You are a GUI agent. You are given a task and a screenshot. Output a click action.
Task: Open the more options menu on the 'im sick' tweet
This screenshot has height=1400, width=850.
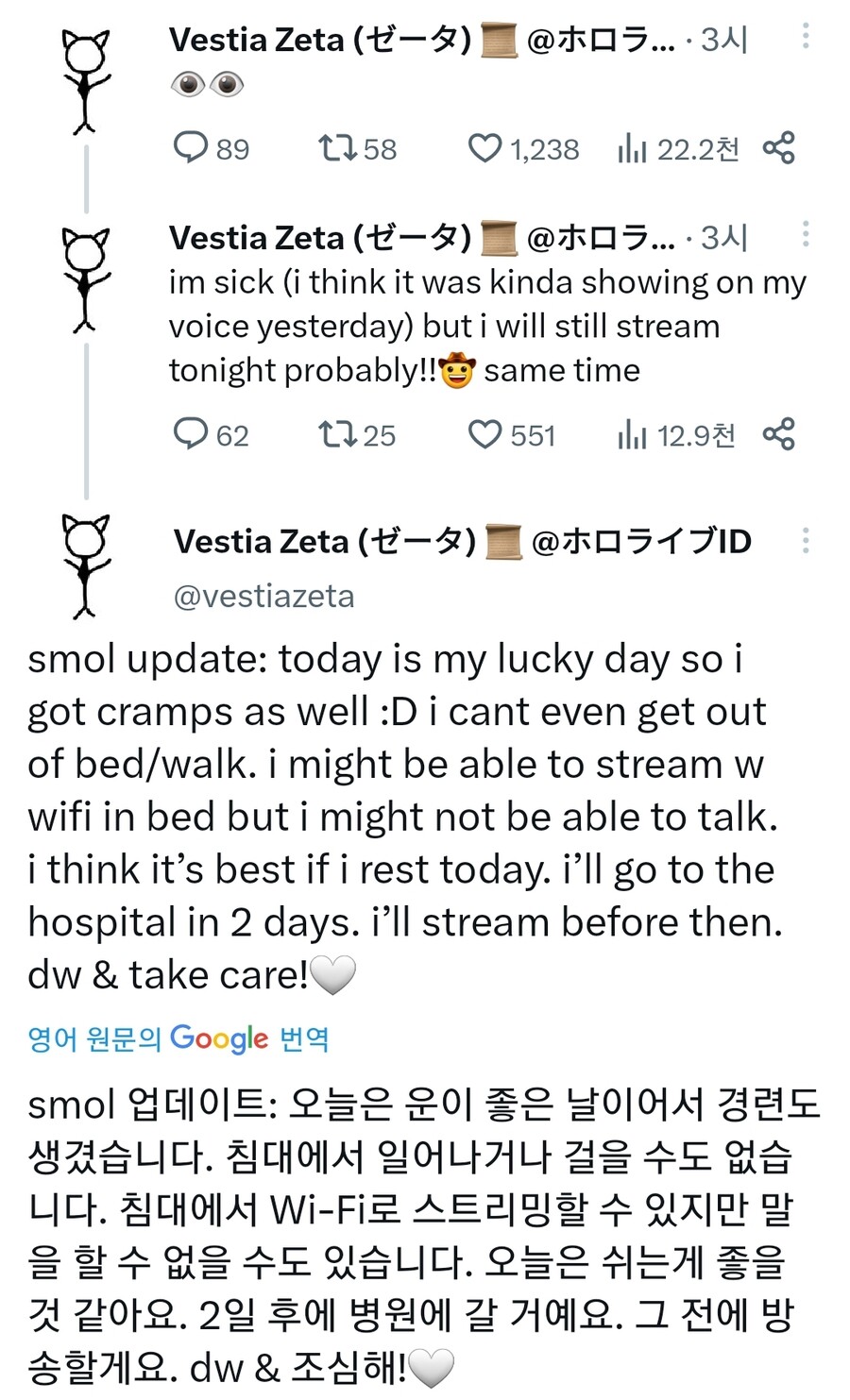tap(805, 234)
